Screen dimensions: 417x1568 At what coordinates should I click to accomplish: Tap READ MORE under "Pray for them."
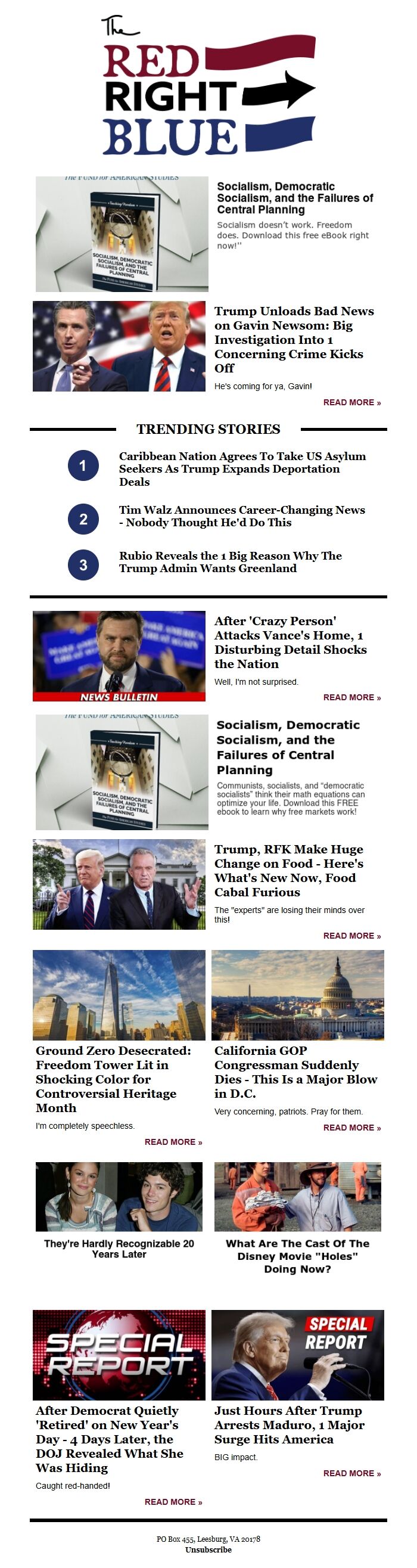[x=352, y=1128]
